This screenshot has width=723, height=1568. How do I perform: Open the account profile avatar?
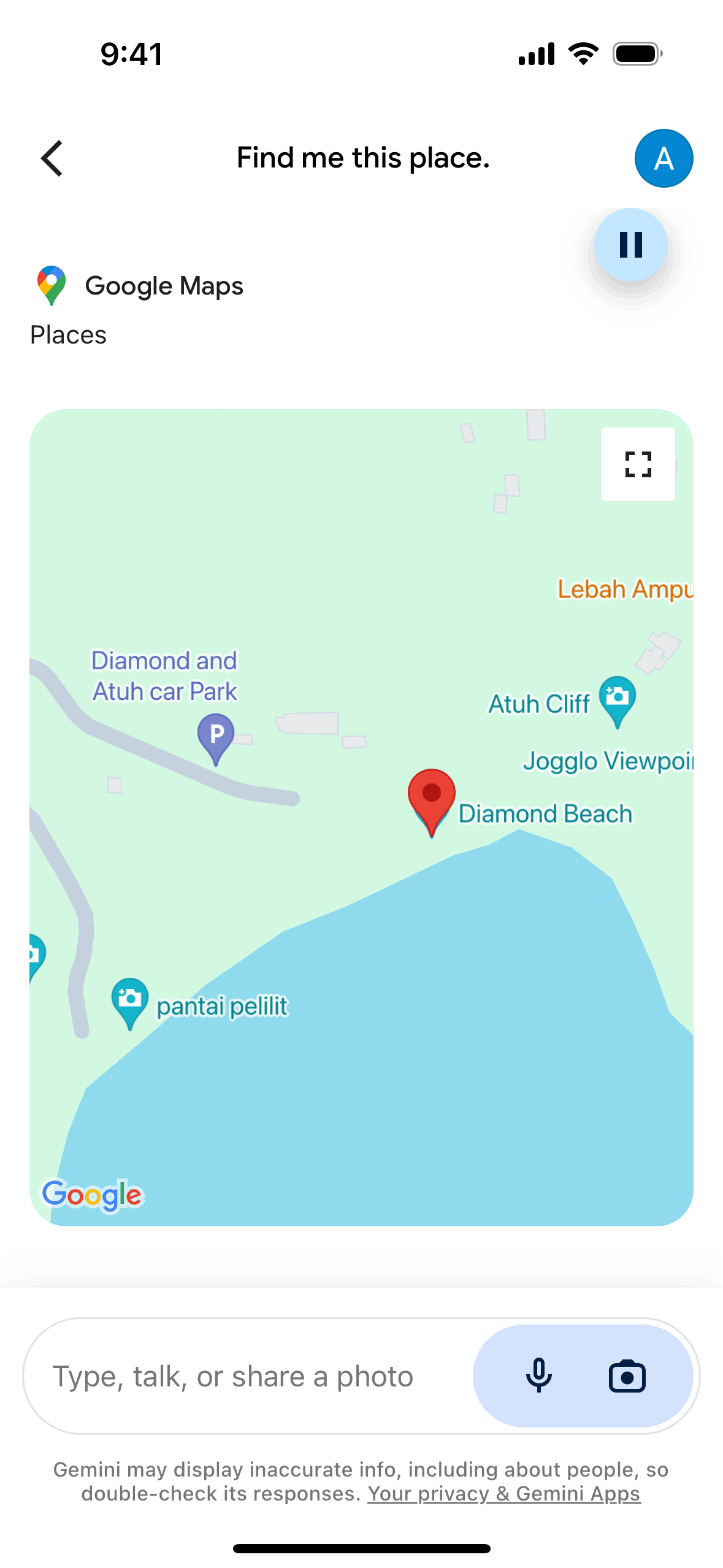click(x=664, y=158)
